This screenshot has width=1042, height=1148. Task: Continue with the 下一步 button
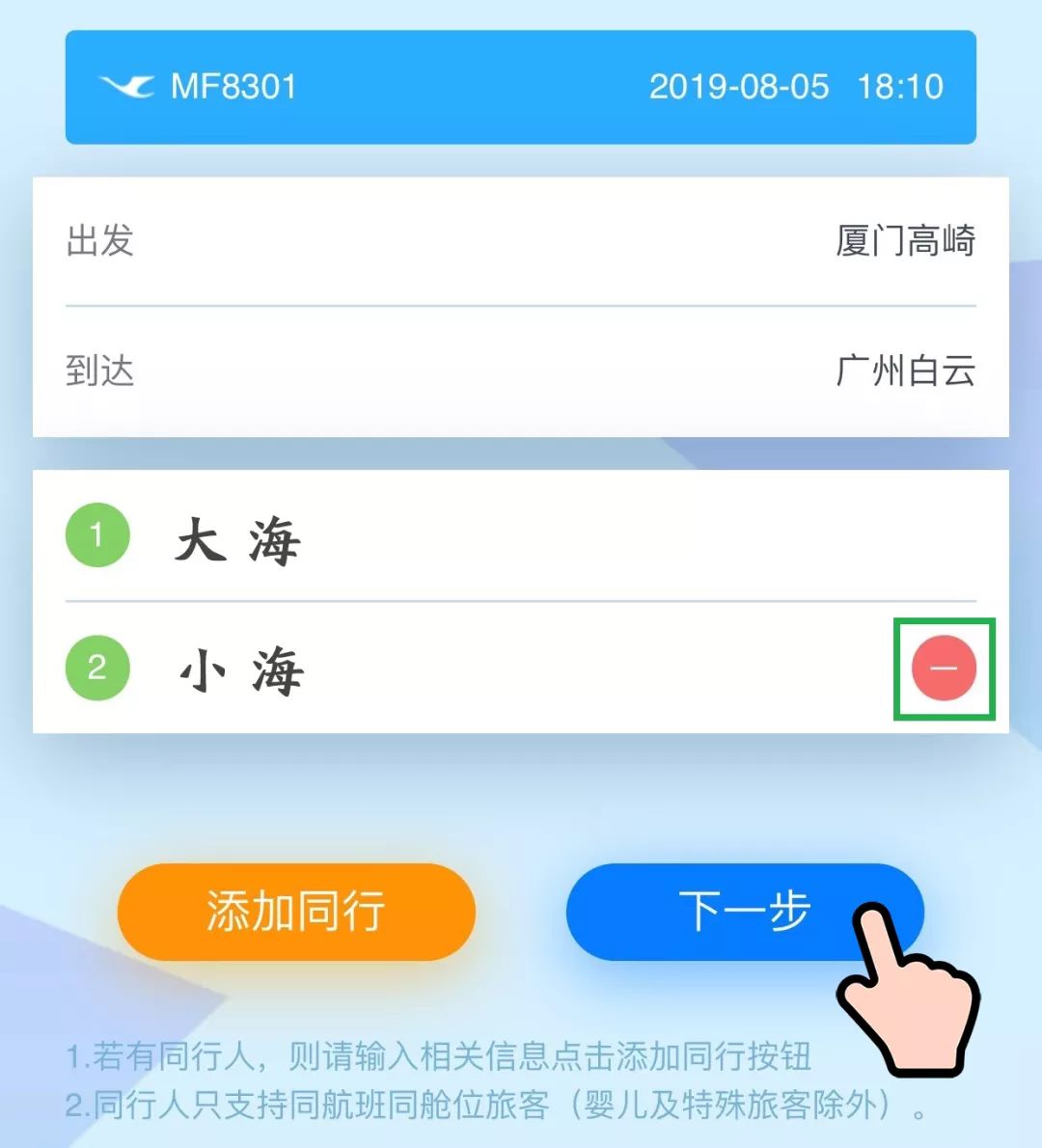743,912
